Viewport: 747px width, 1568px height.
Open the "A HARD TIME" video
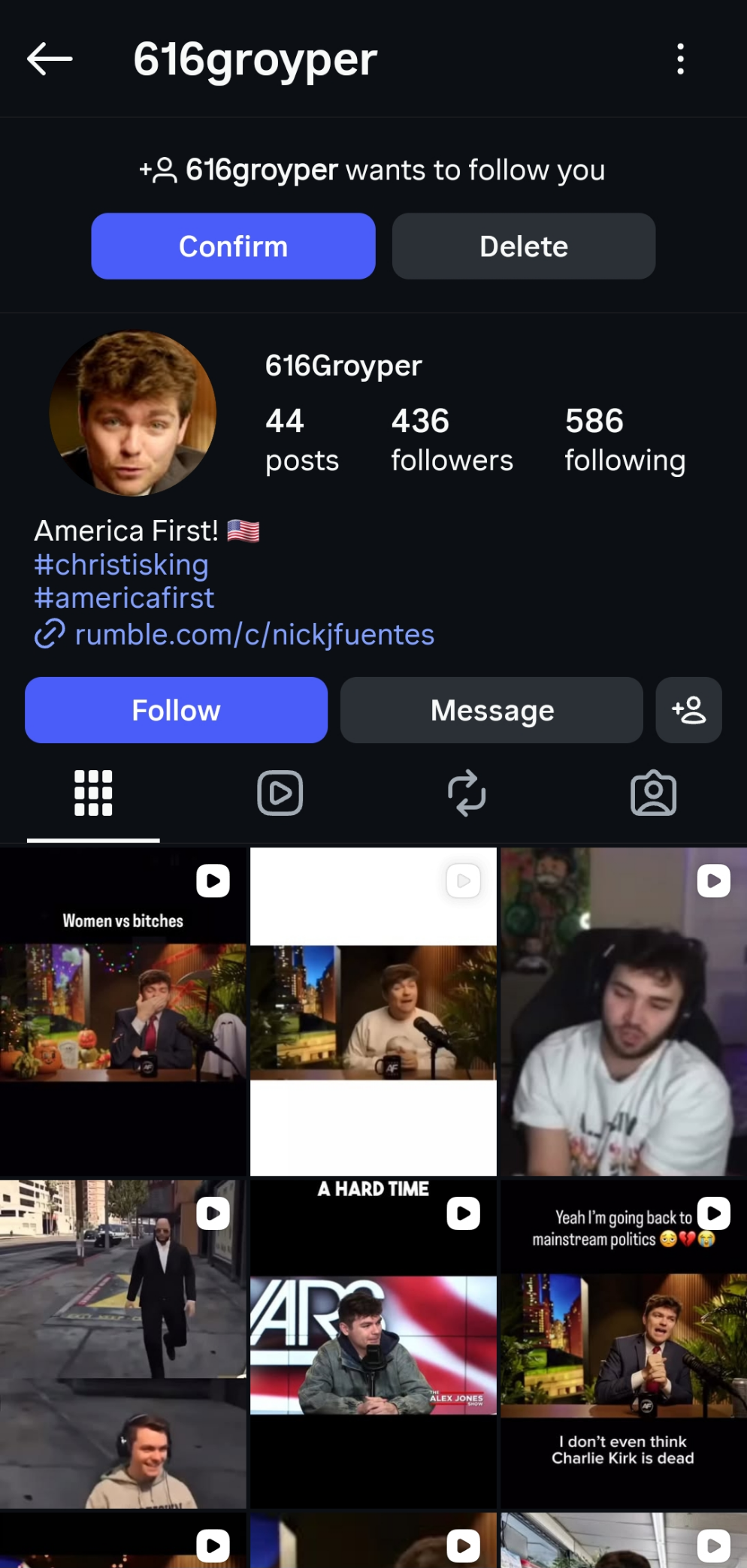tap(373, 1343)
